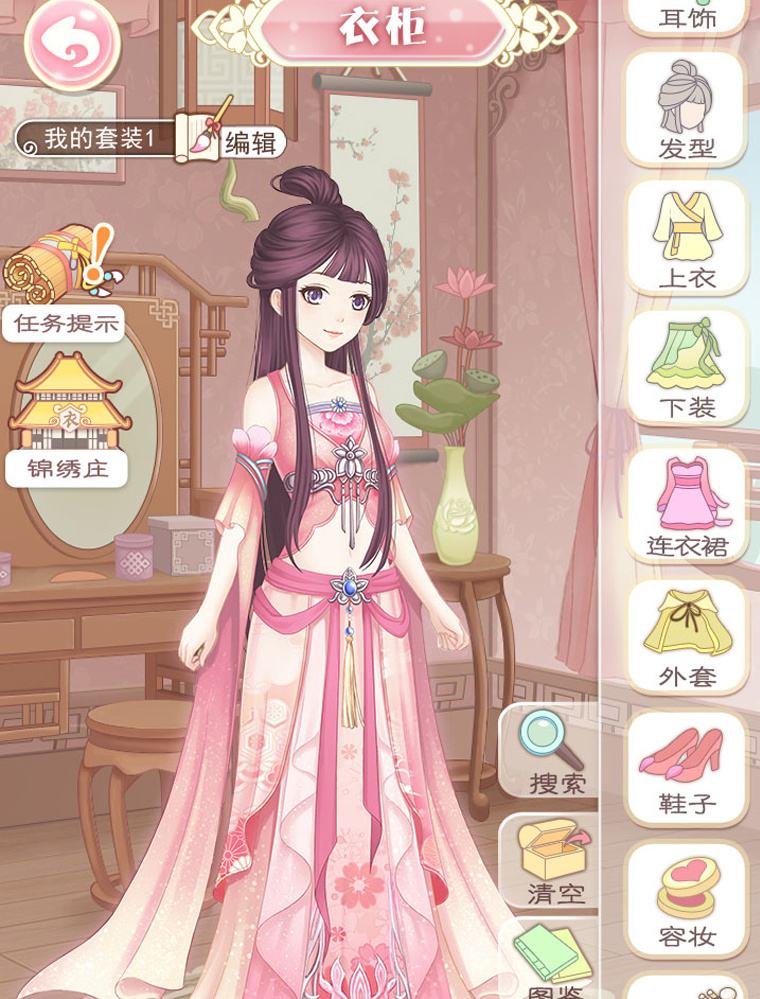Tap 编辑 to edit the outfit set
Viewport: 760px width, 999px height.
pyautogui.click(x=249, y=141)
